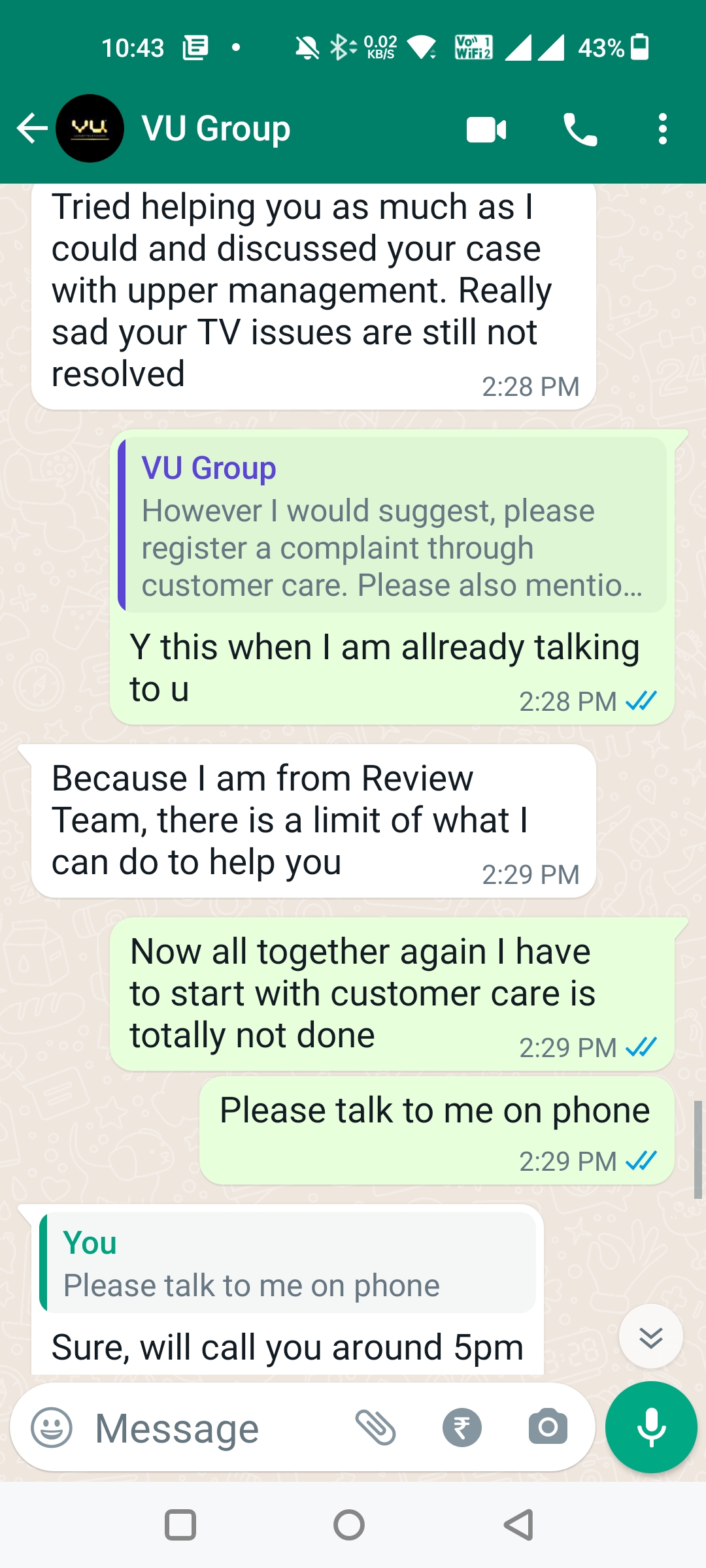
Task: Attach a file to the chat
Action: tap(375, 1428)
